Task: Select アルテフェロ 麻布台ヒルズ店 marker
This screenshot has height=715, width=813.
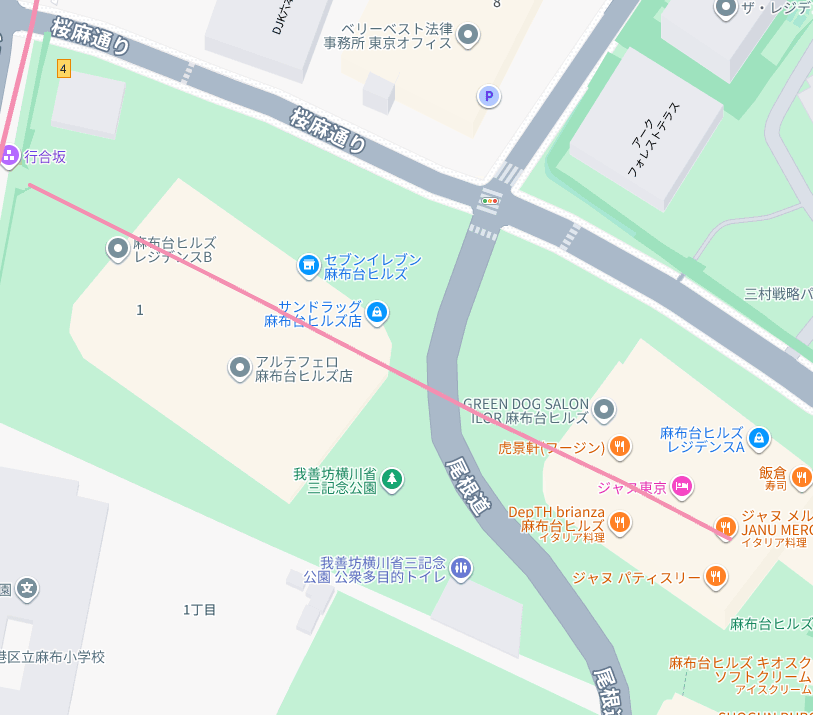Action: click(x=239, y=368)
